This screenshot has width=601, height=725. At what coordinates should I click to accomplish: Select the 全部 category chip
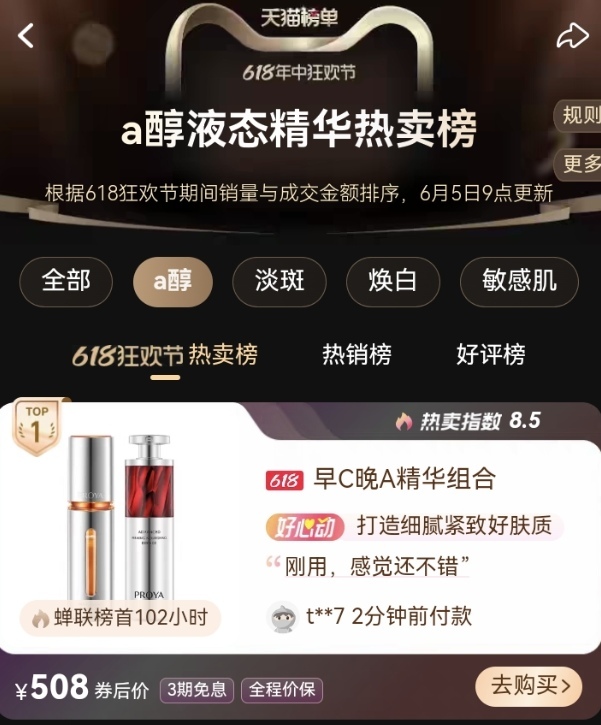tap(66, 281)
